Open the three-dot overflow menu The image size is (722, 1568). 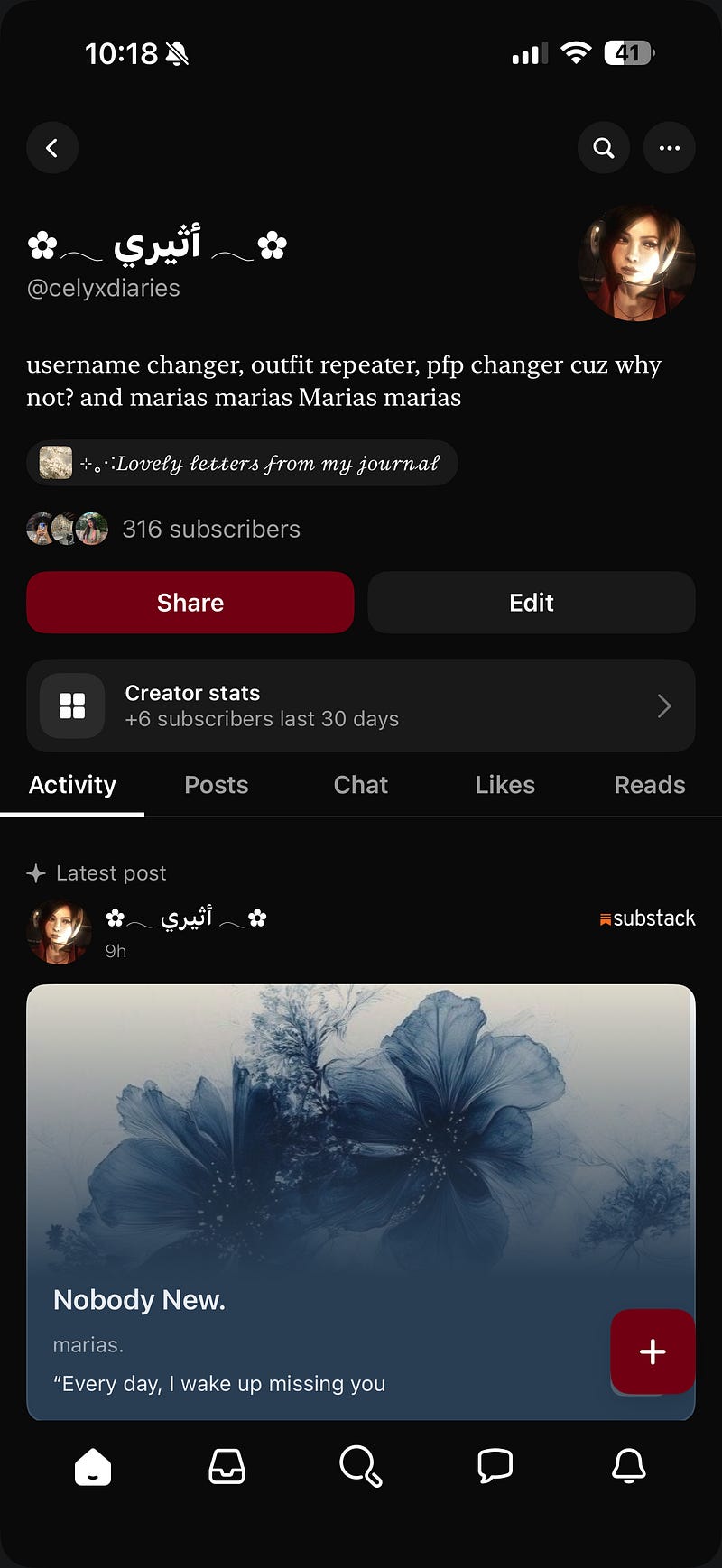tap(669, 148)
